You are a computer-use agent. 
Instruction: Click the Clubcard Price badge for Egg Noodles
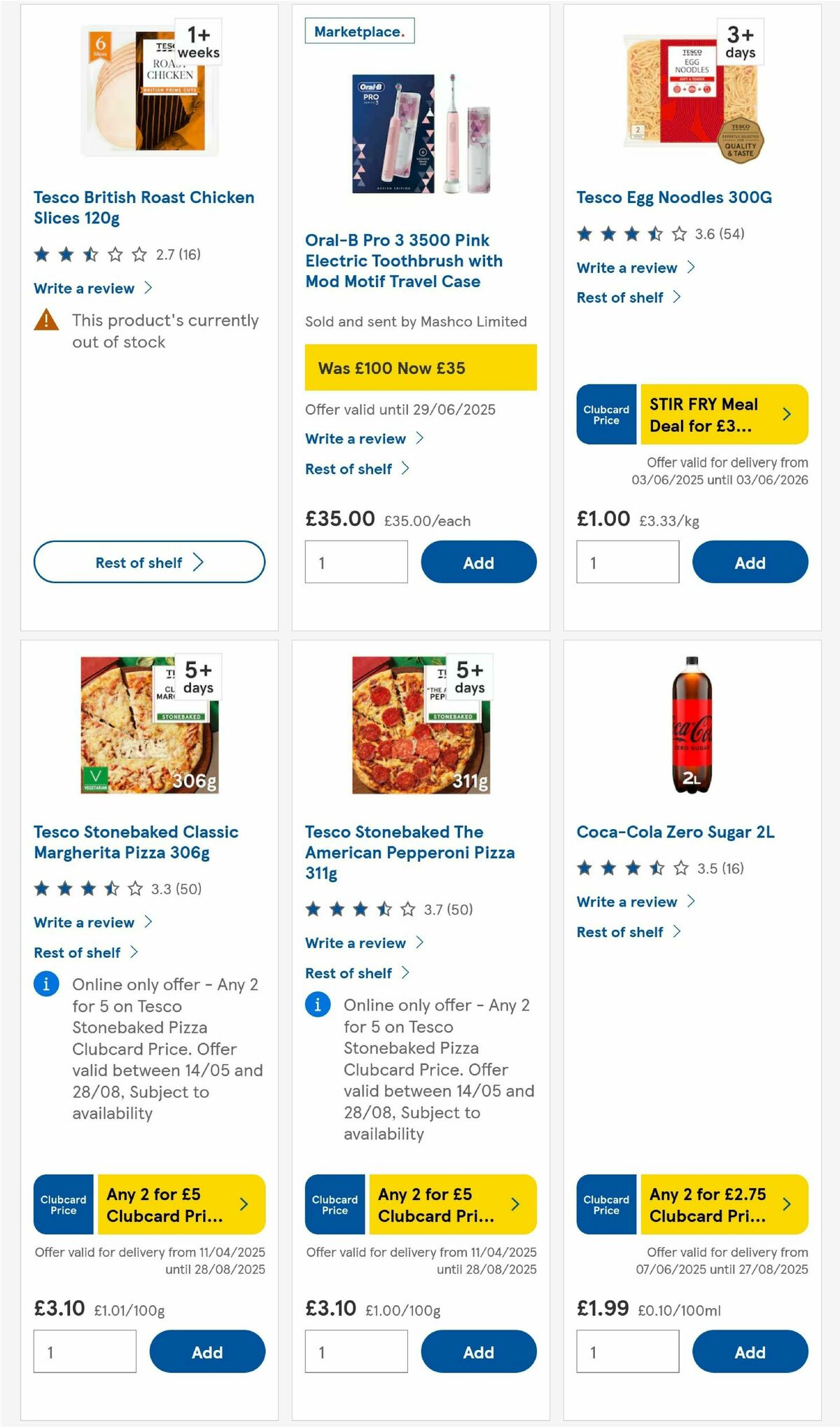click(605, 415)
